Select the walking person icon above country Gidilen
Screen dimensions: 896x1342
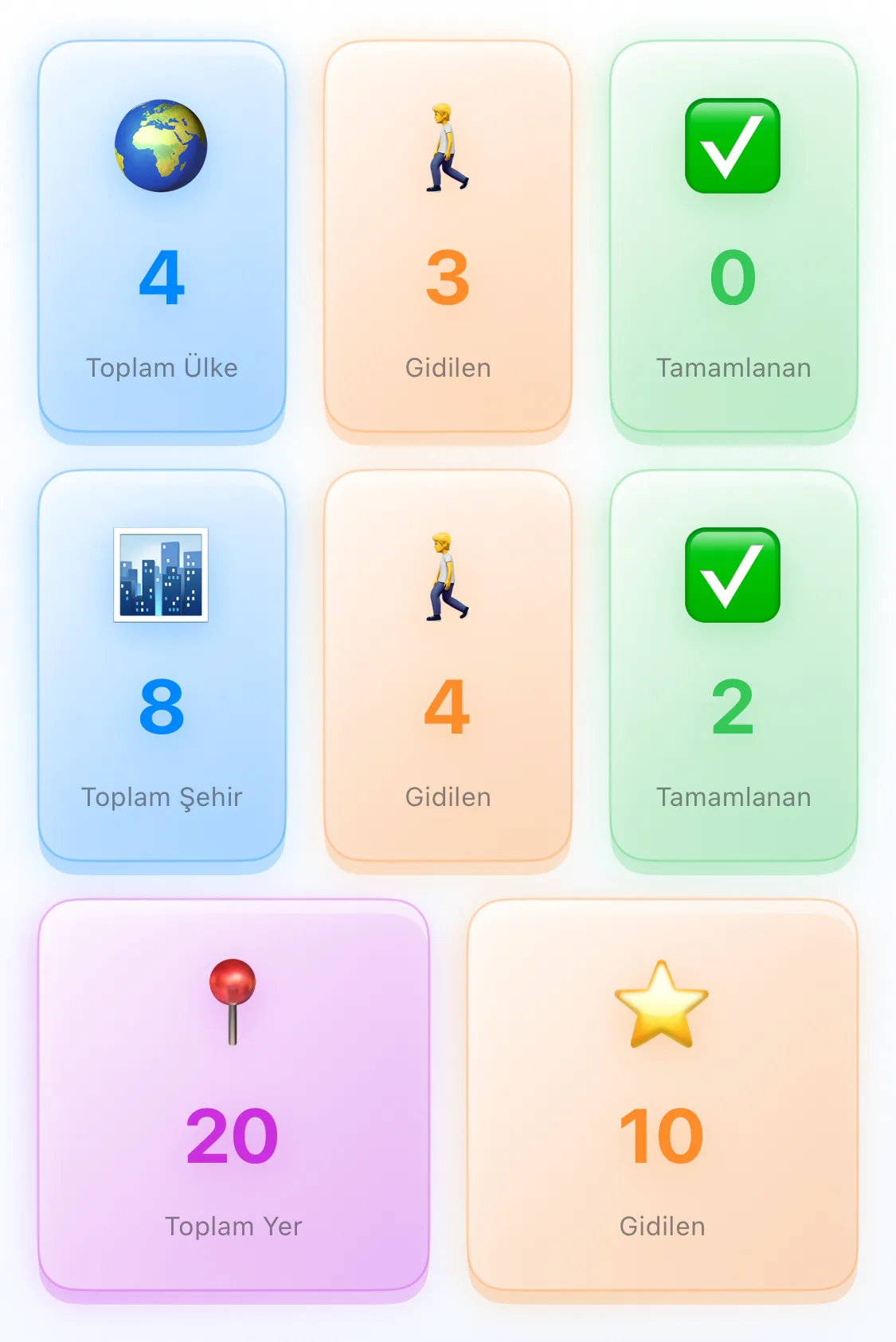448,147
